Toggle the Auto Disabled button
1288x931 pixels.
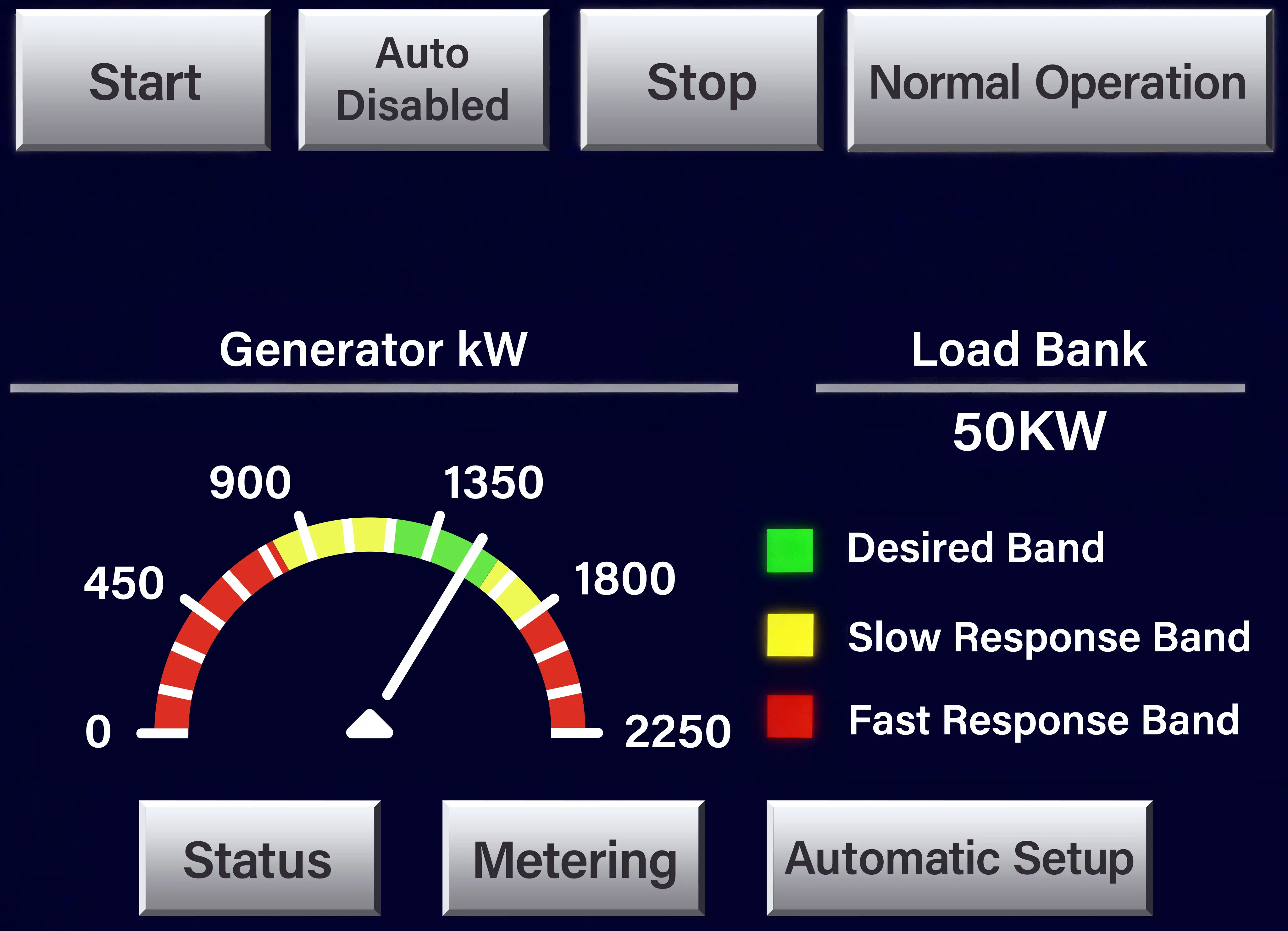click(424, 80)
